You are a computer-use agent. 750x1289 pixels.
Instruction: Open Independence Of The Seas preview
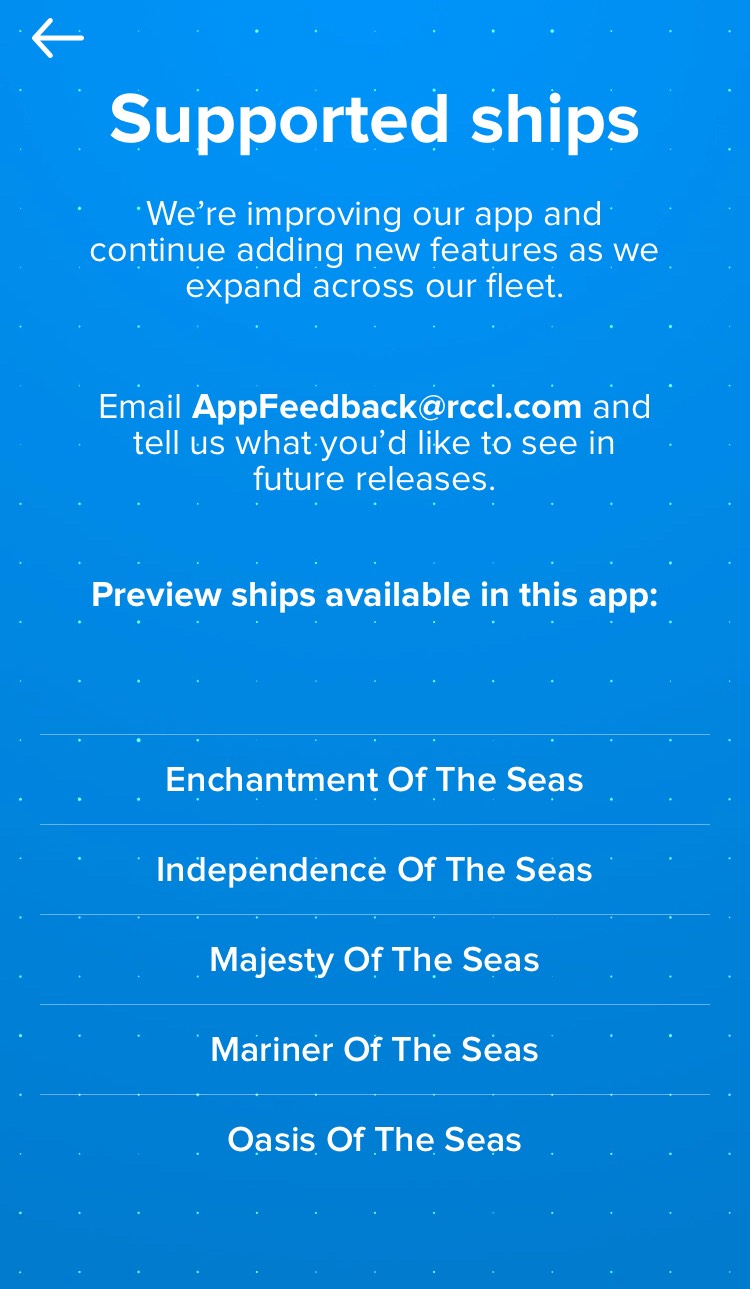click(x=375, y=870)
